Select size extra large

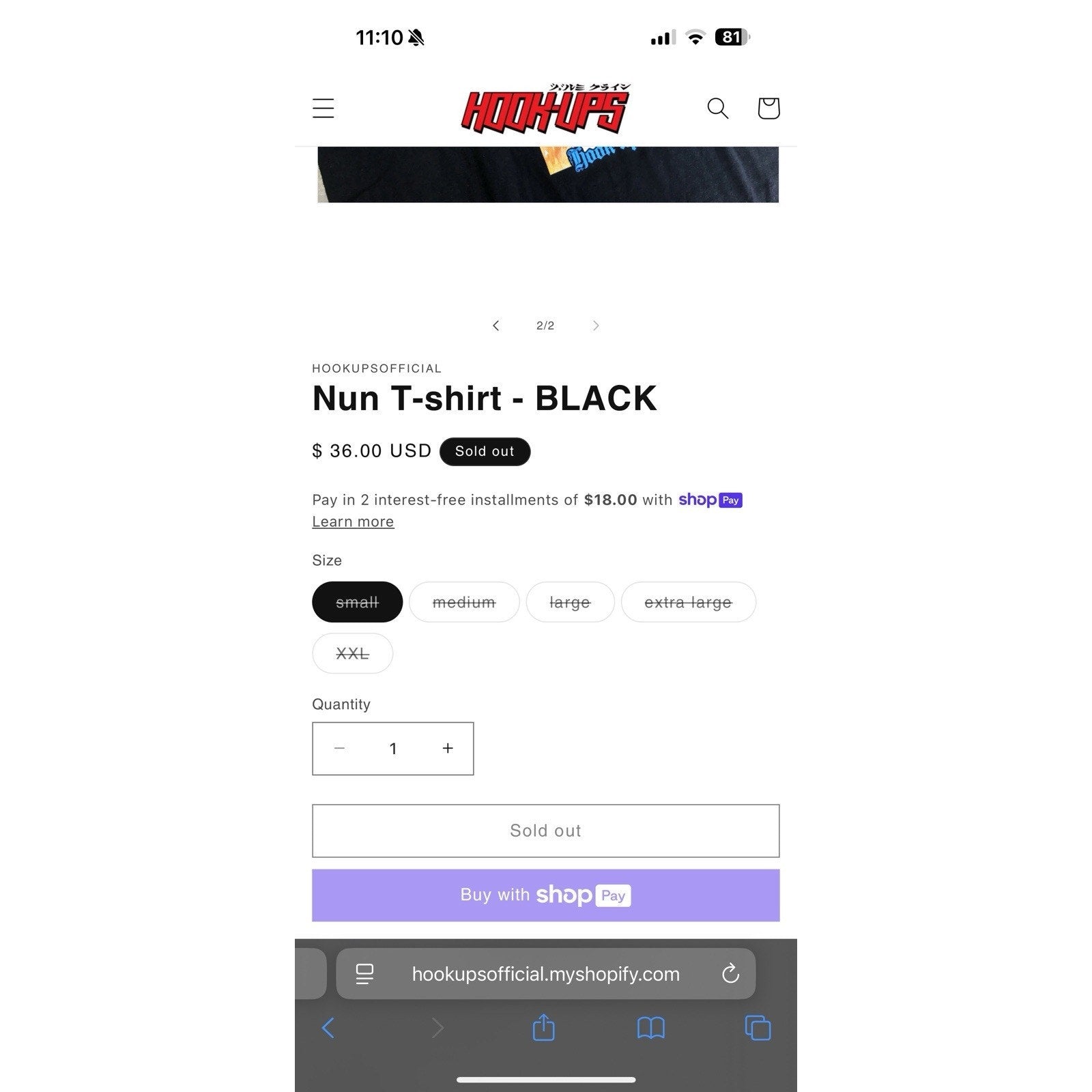pos(688,602)
